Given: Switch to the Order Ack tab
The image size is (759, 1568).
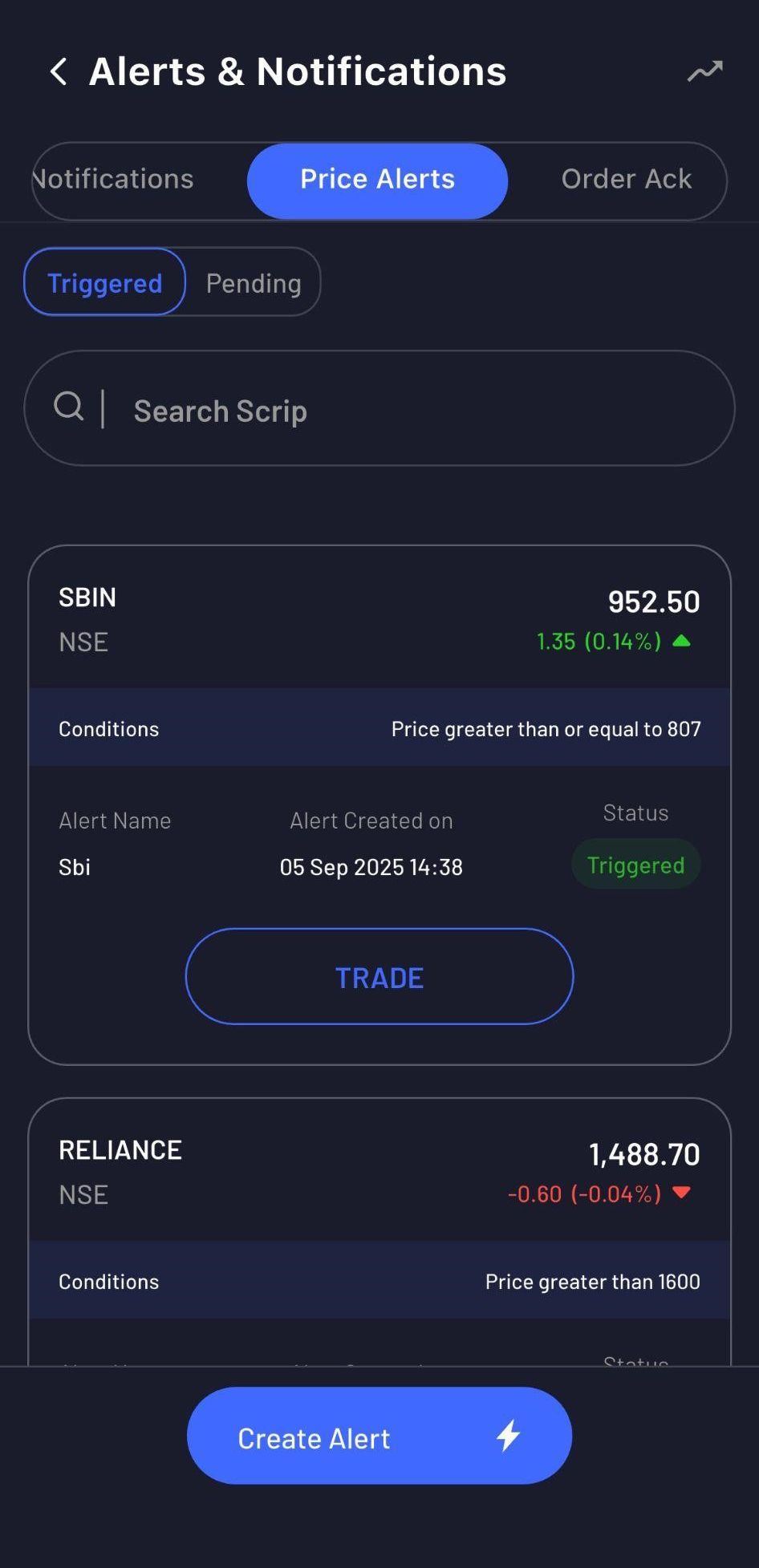Looking at the screenshot, I should click(x=626, y=180).
